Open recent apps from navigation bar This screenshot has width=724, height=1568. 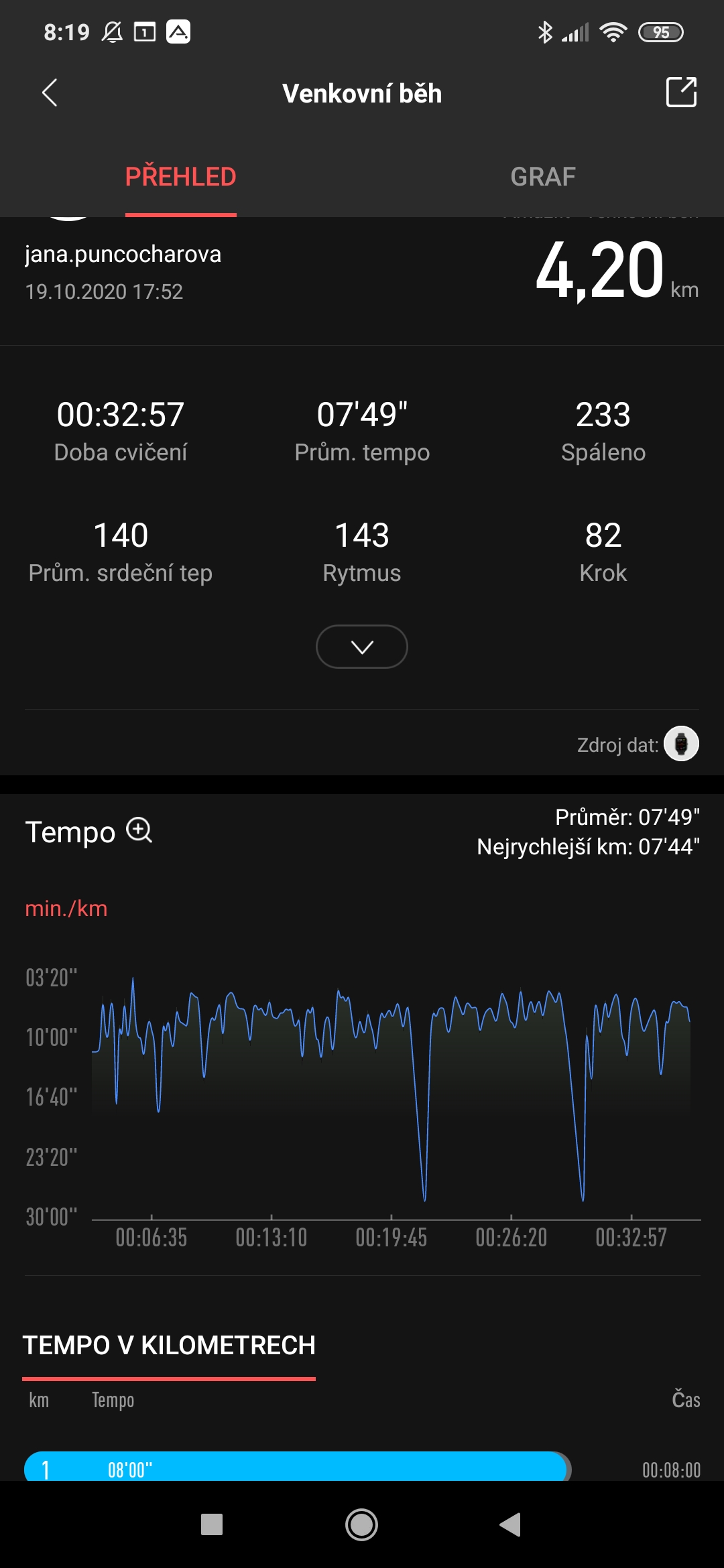(x=212, y=1524)
